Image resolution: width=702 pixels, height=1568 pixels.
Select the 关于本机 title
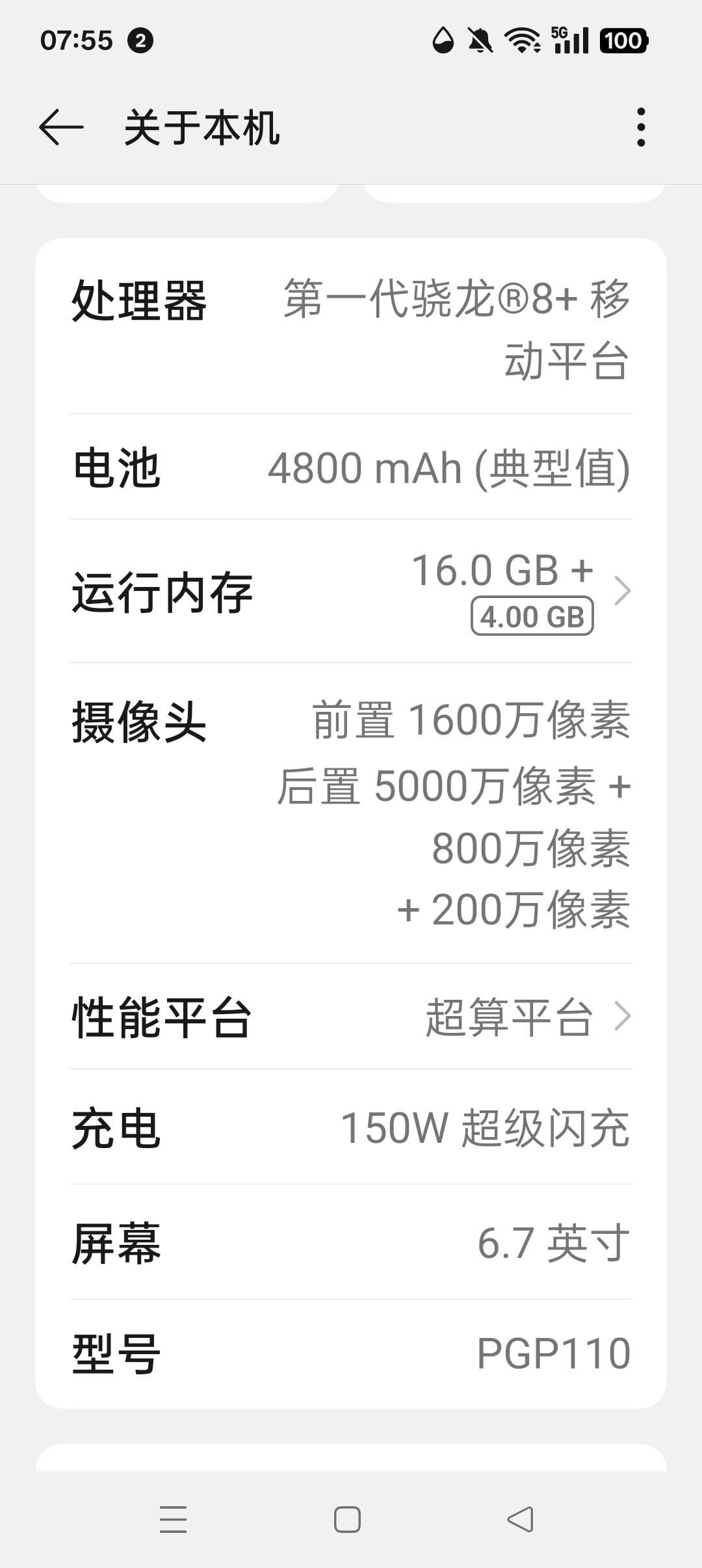click(201, 127)
